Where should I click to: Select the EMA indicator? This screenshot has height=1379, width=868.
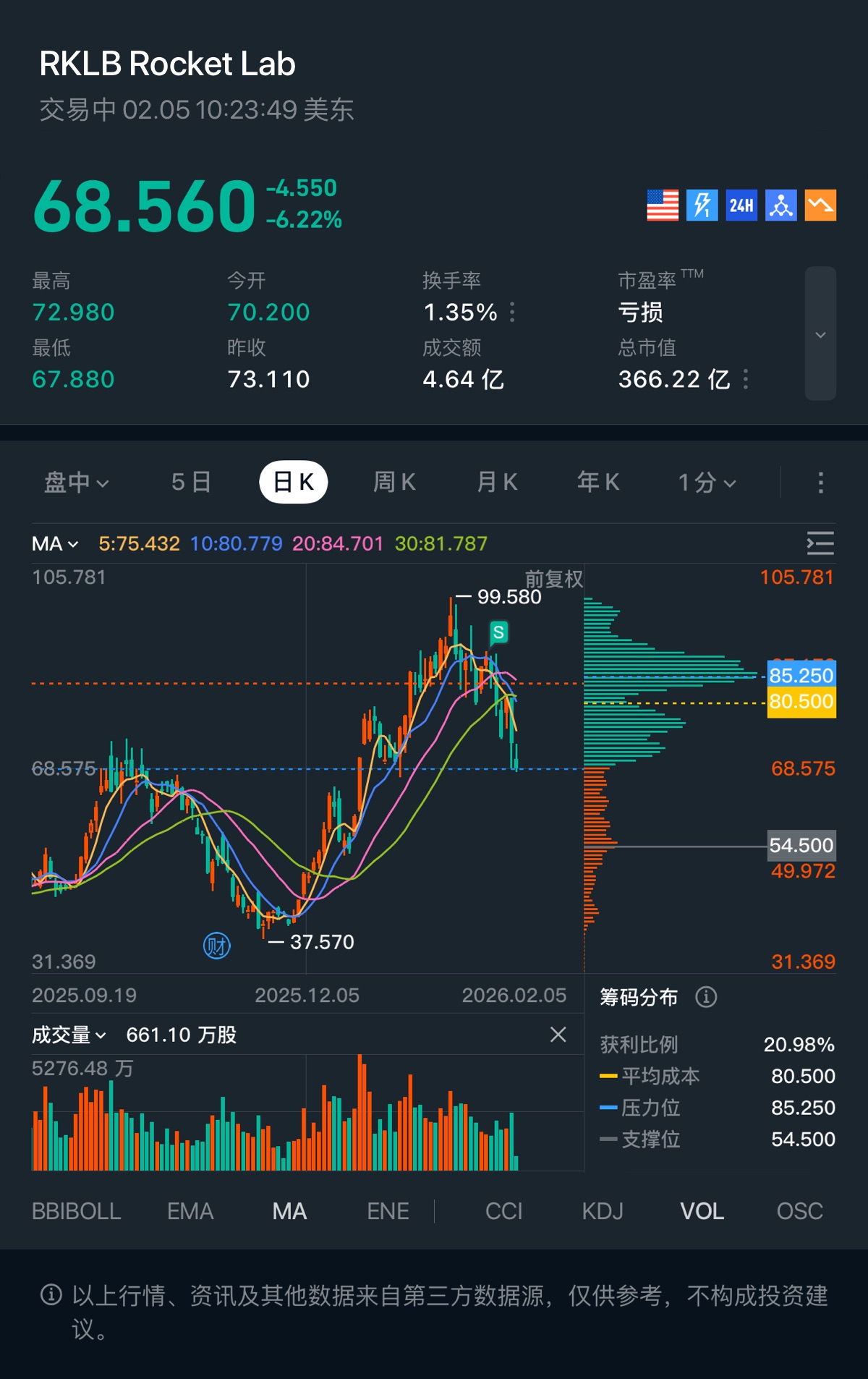click(190, 1211)
